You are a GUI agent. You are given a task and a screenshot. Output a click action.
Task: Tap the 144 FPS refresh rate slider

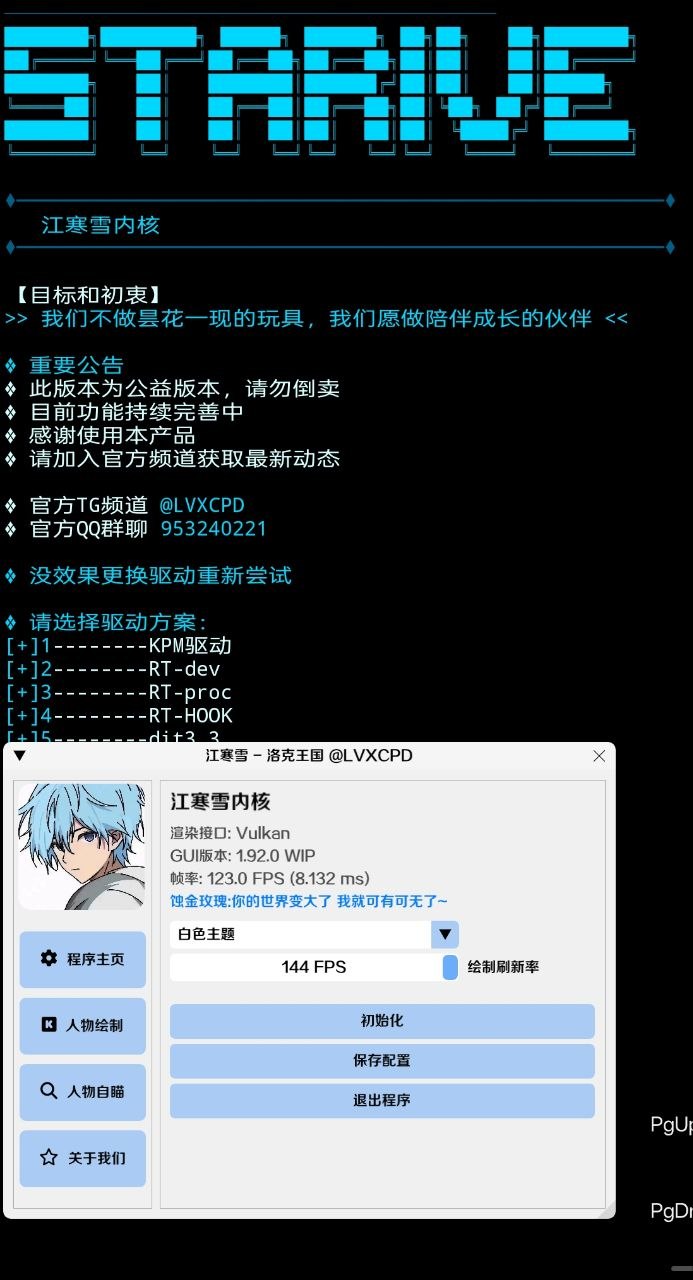pyautogui.click(x=313, y=967)
